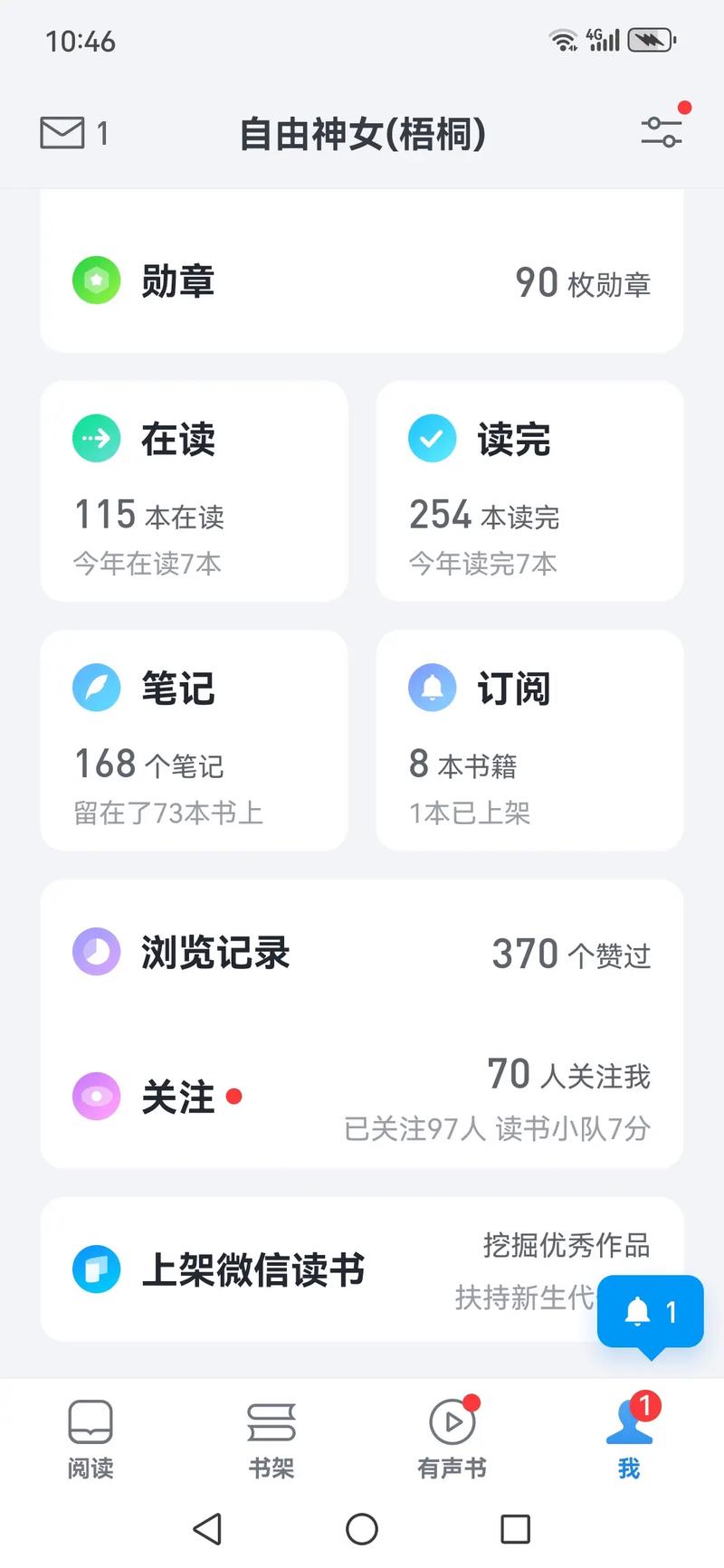The height and width of the screenshot is (1568, 724).
Task: View the 笔记 notes card
Action: tap(195, 741)
